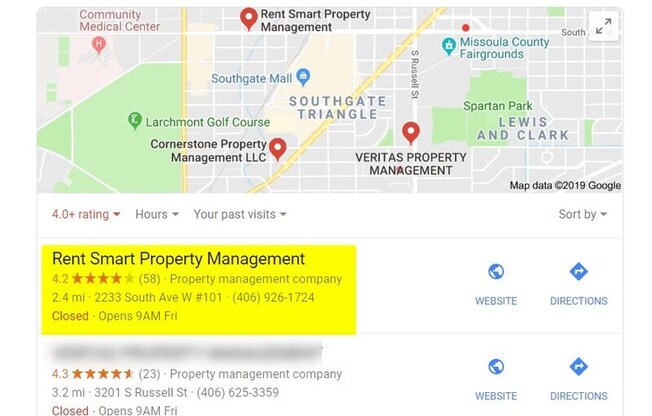The width and height of the screenshot is (652, 416).
Task: Open the Sort by dropdown
Action: tap(582, 214)
